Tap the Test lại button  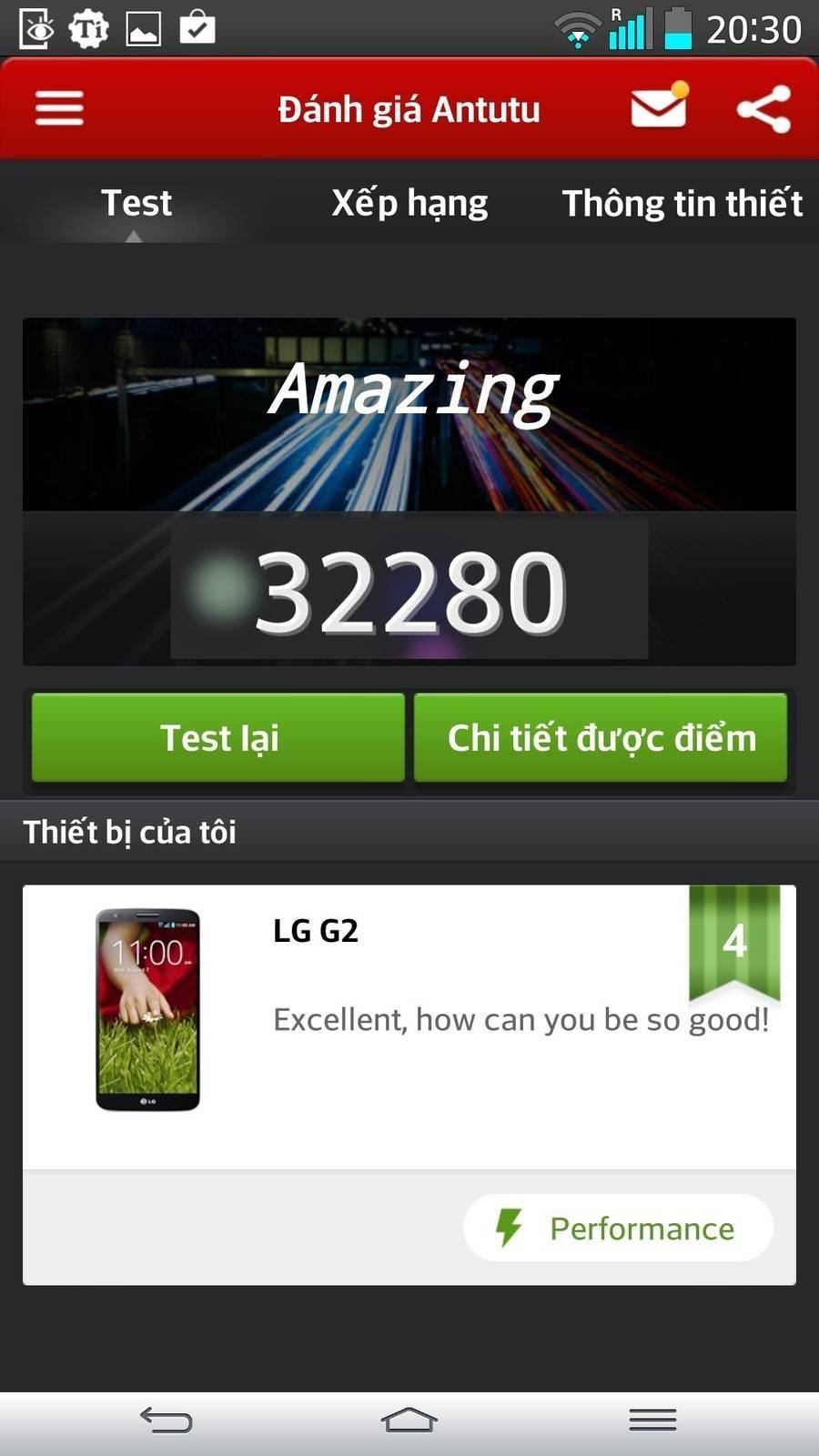[217, 738]
